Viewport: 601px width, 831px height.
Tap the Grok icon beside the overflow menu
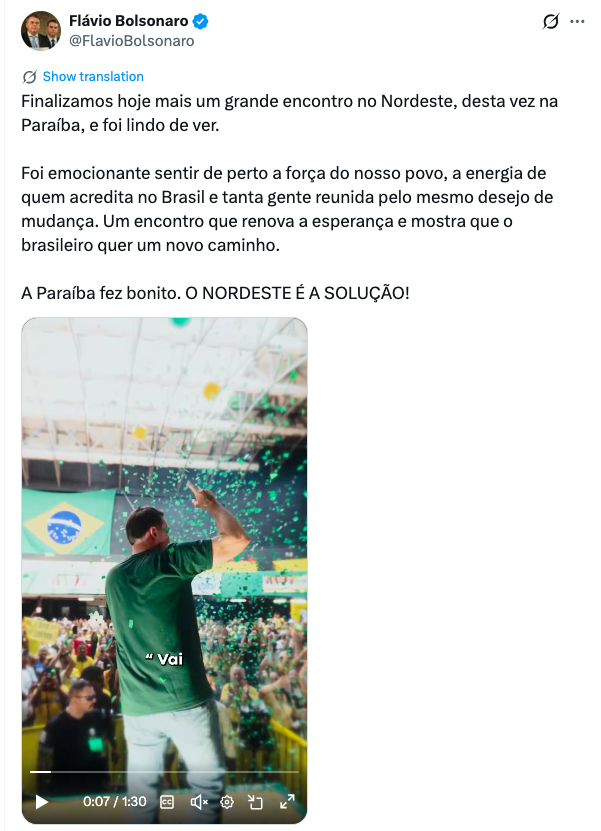point(549,21)
